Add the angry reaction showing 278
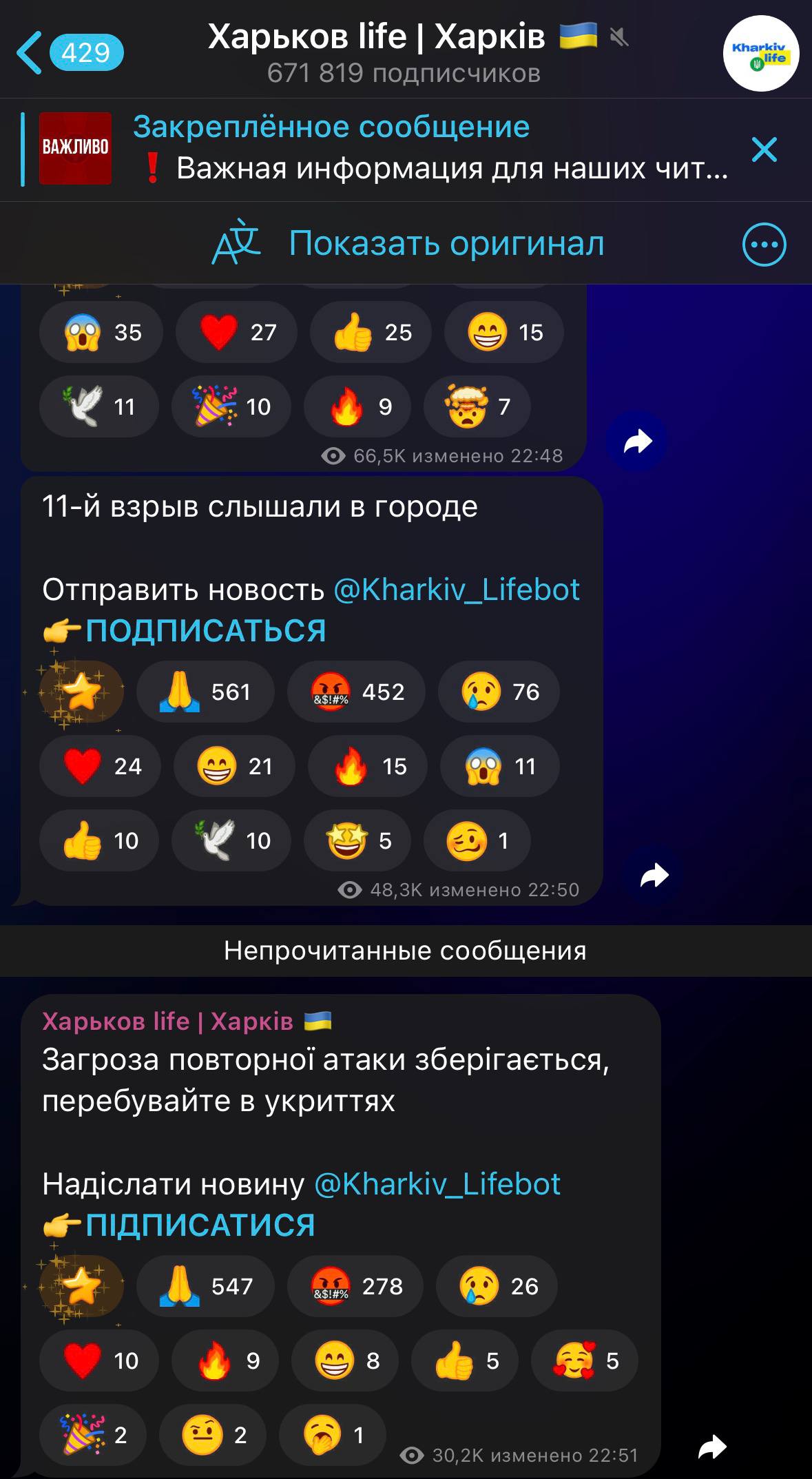Viewport: 812px width, 1479px height. pyautogui.click(x=355, y=1286)
